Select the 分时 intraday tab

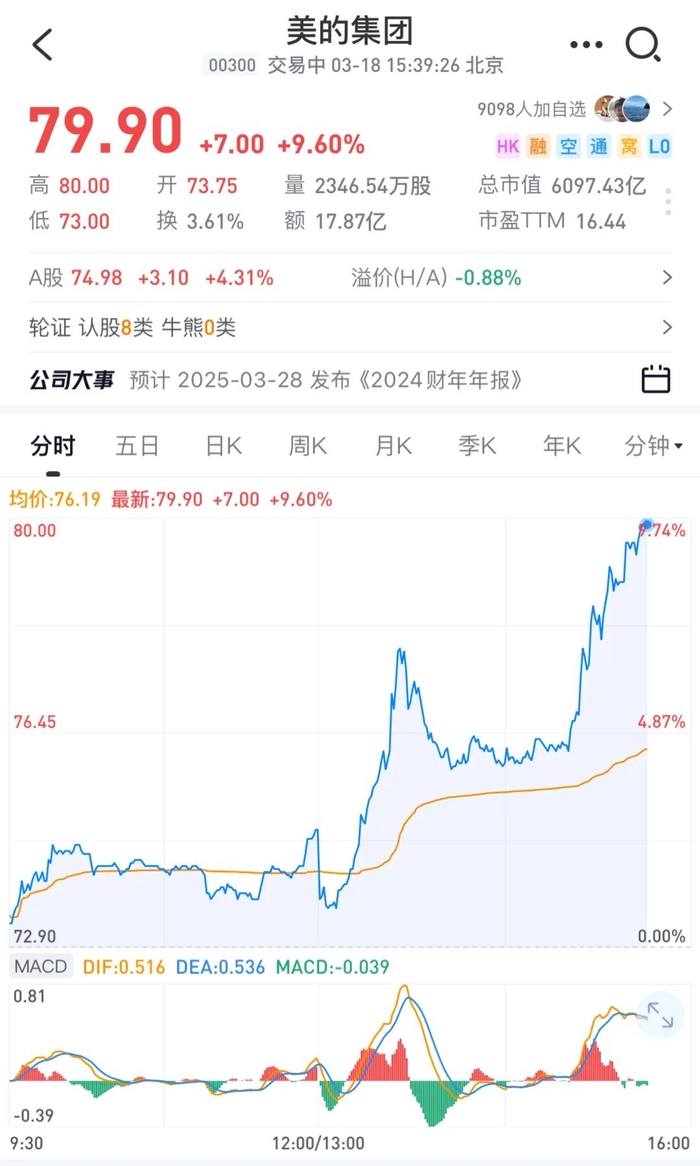[x=53, y=446]
